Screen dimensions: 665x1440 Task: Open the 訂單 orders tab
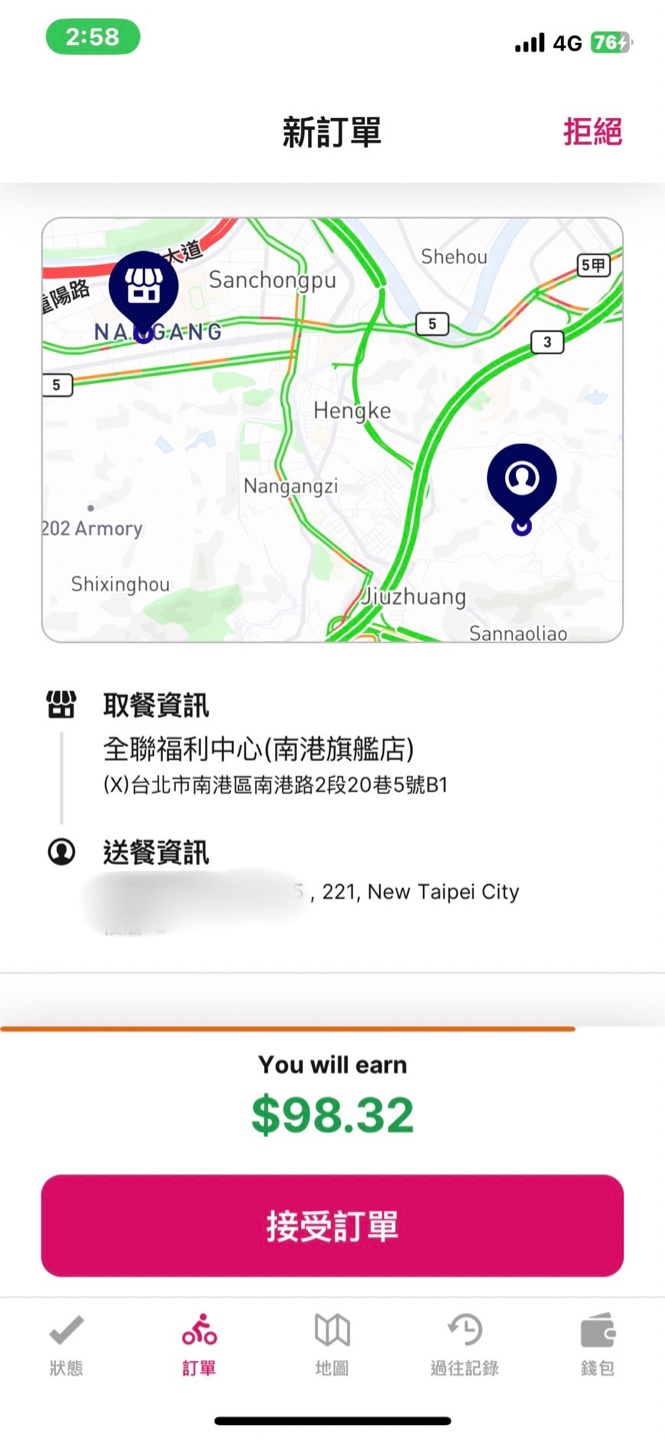click(199, 1345)
